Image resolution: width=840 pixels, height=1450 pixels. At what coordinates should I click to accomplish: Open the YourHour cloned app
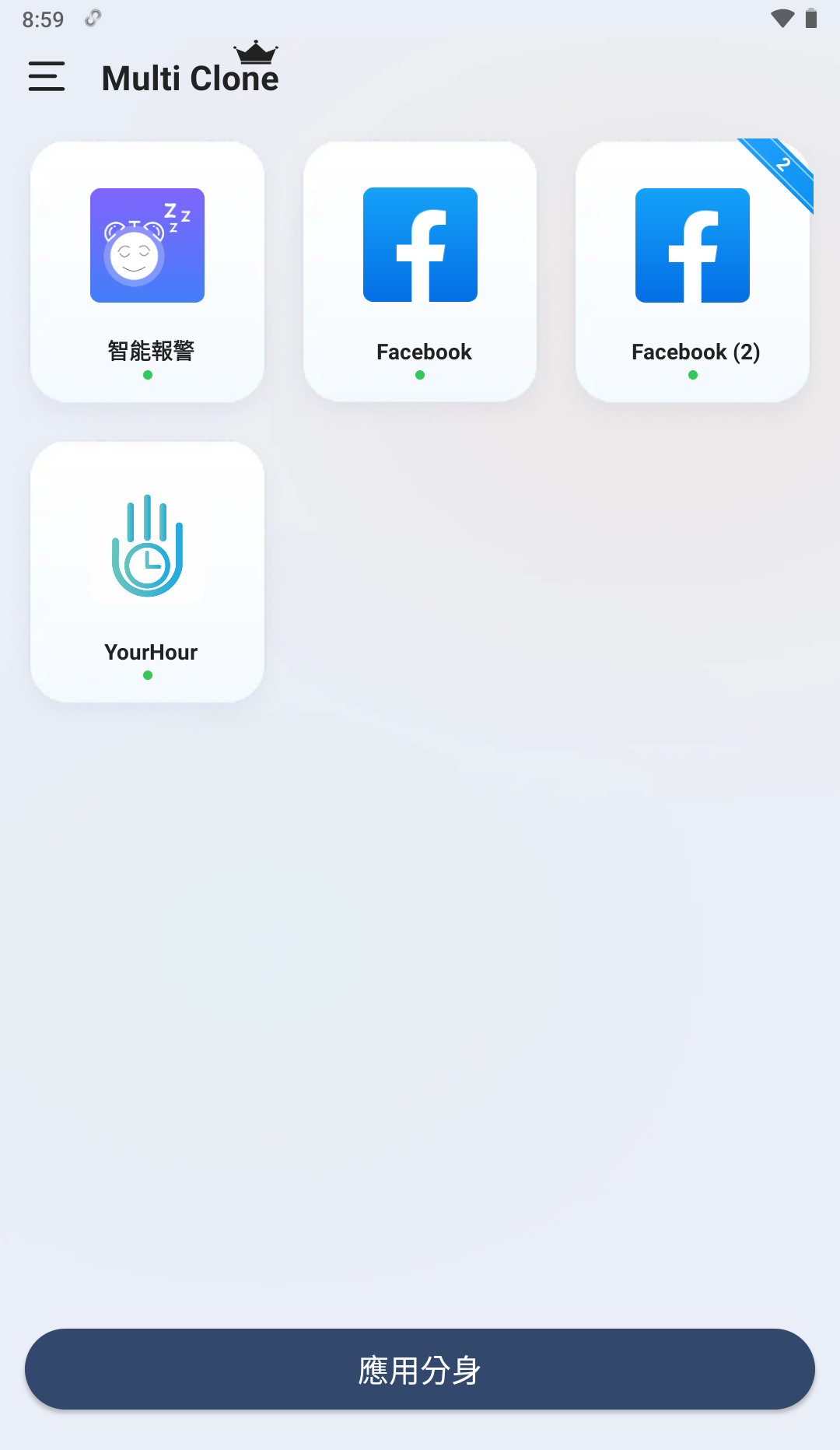point(148,572)
